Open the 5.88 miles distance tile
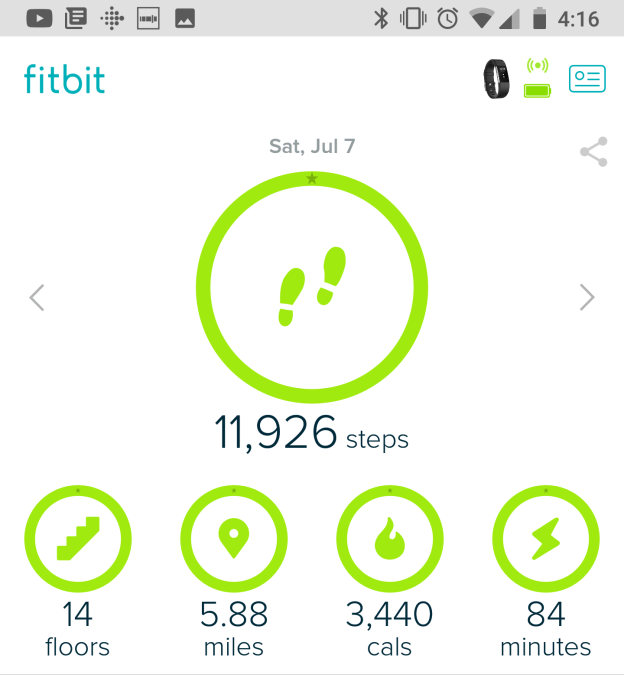624x675 pixels. [x=234, y=541]
